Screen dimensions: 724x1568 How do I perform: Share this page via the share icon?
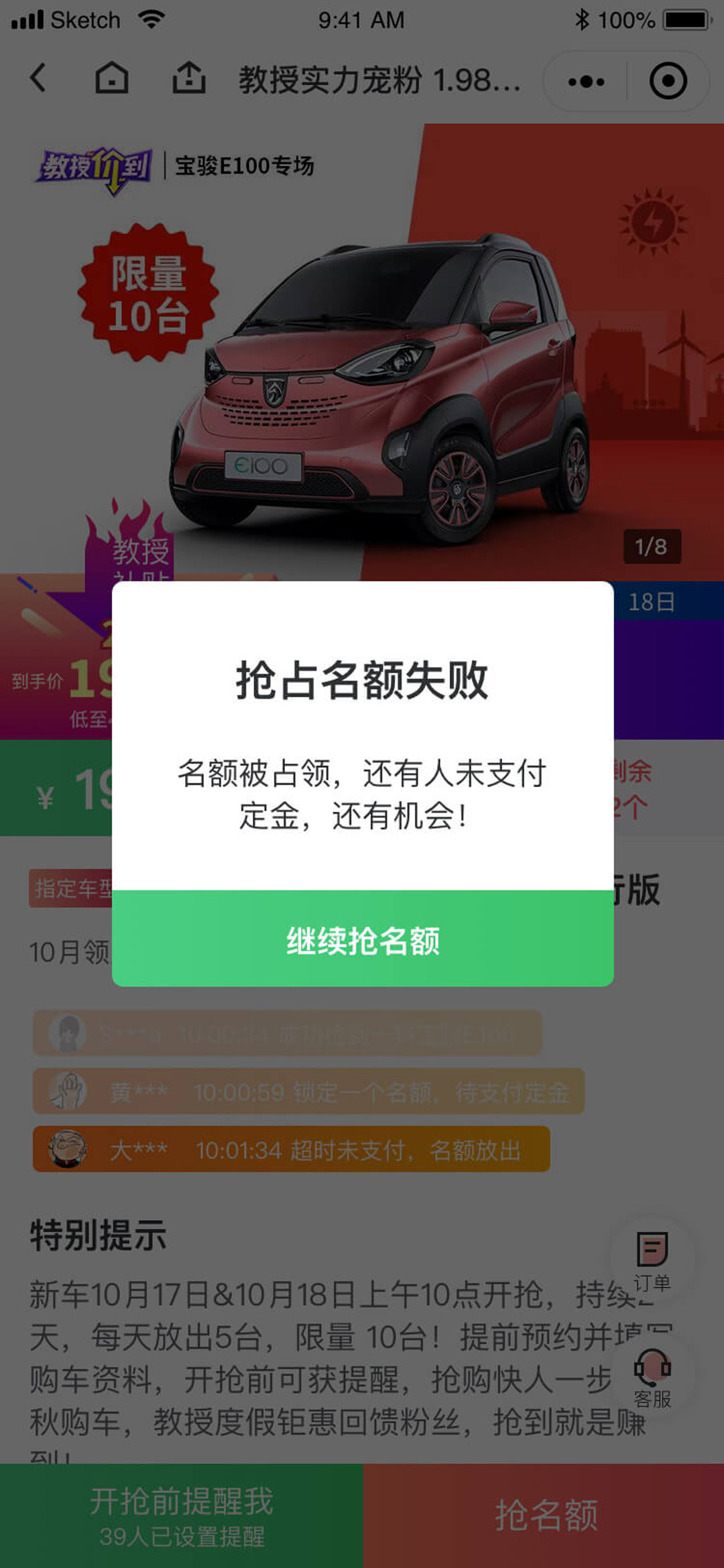189,78
